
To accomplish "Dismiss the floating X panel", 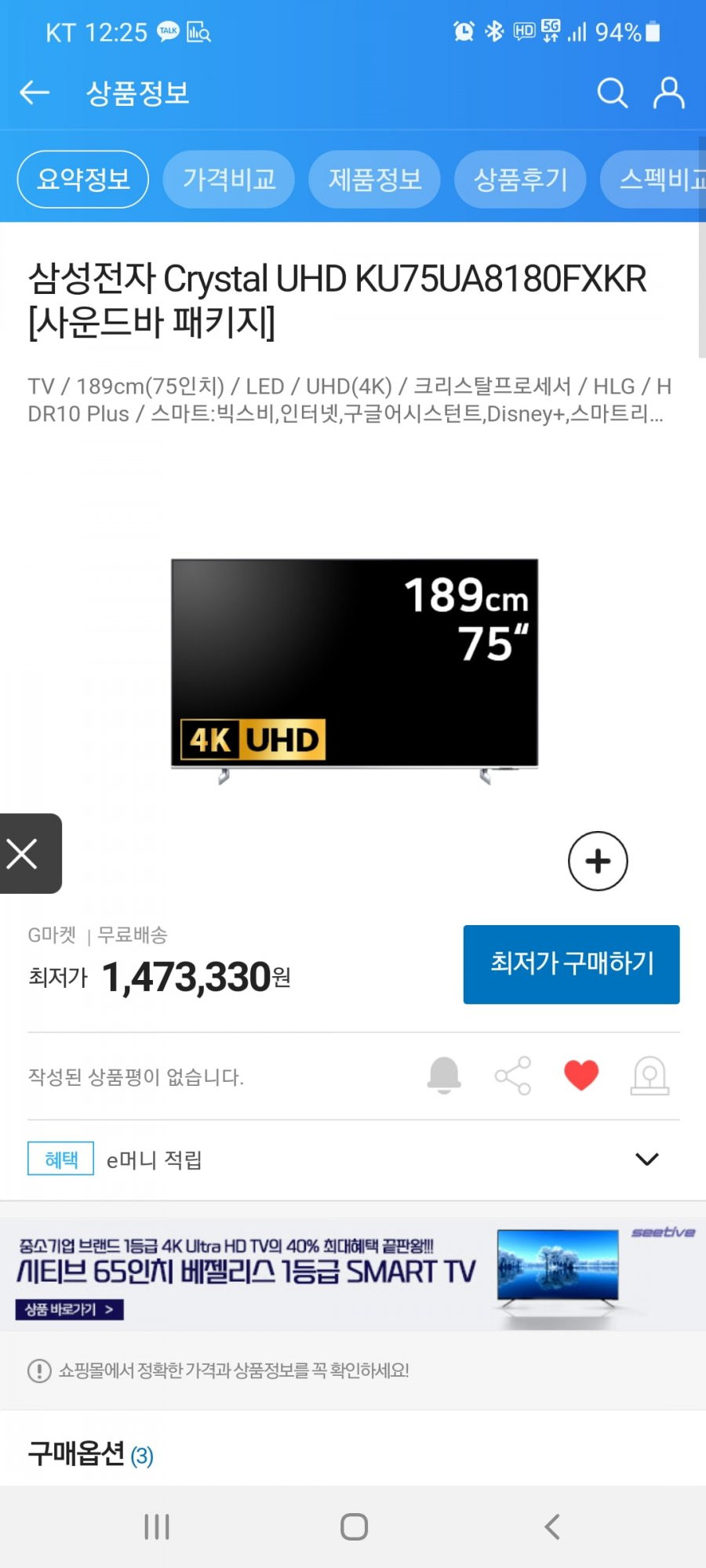I will click(24, 854).
